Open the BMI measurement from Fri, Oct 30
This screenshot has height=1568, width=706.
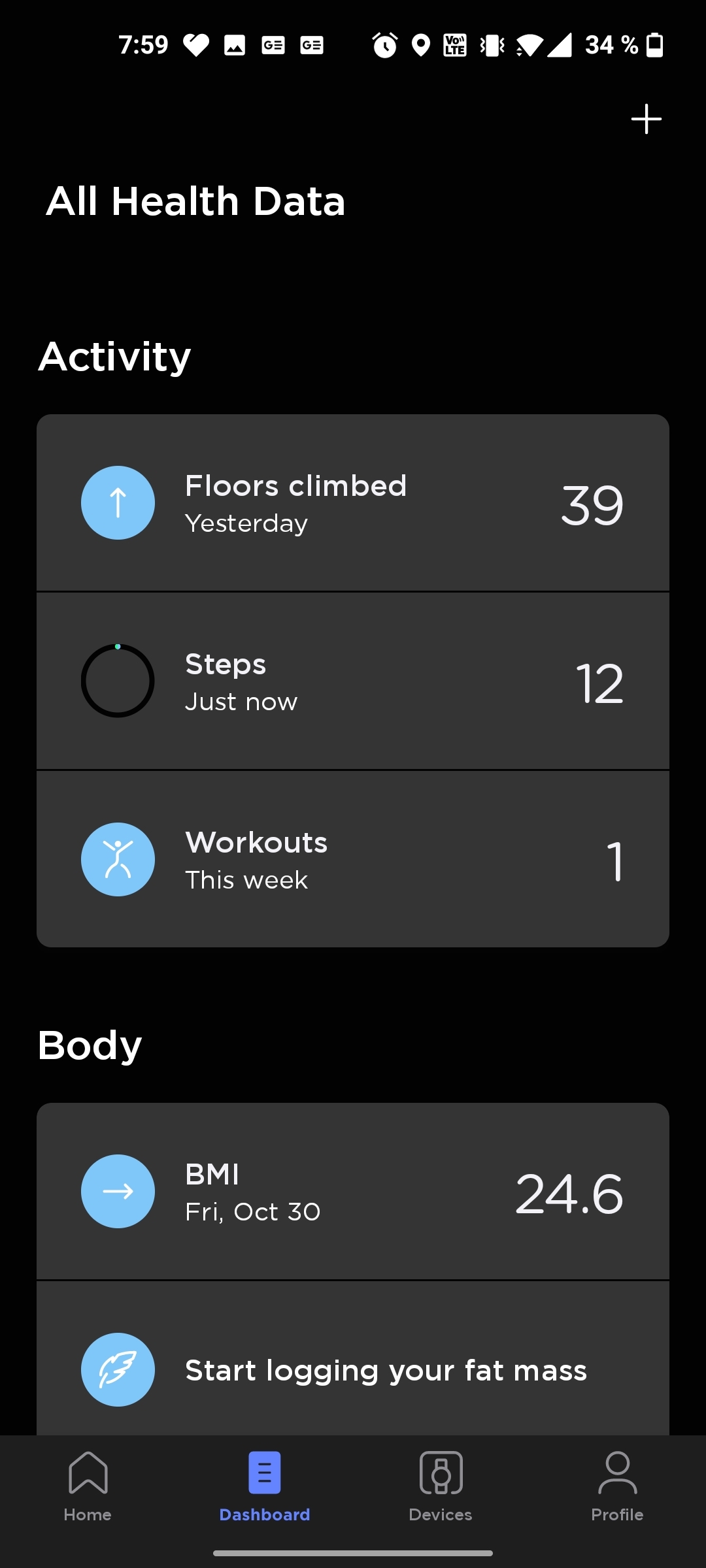click(x=353, y=1191)
